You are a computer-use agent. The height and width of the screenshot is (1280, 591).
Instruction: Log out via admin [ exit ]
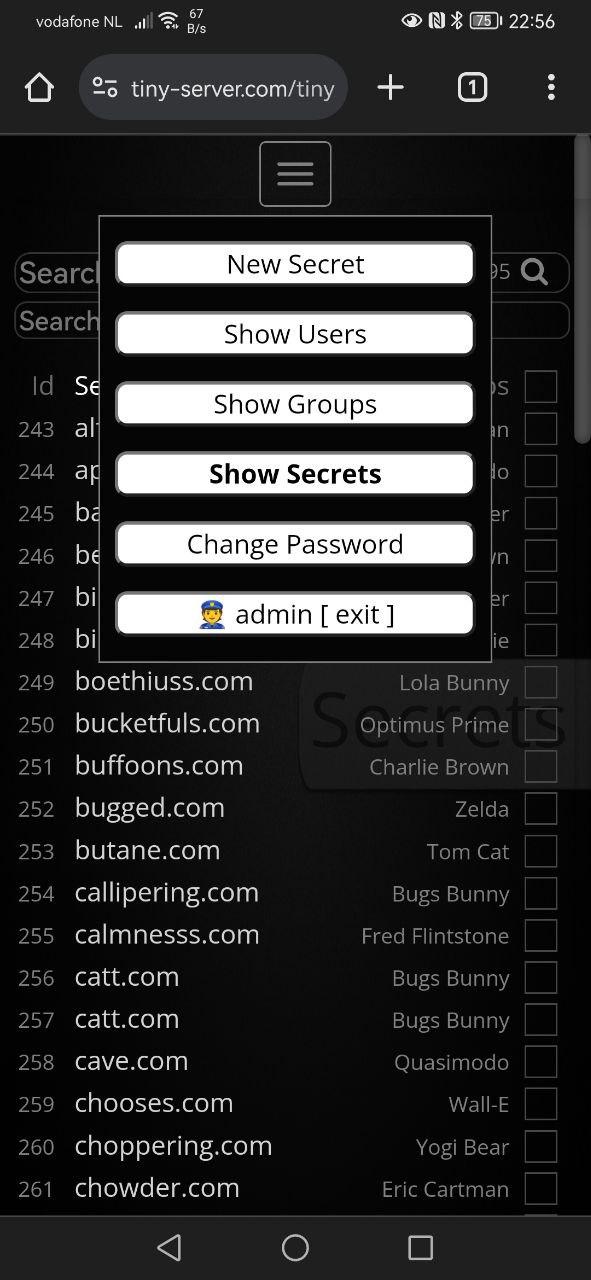pos(295,614)
